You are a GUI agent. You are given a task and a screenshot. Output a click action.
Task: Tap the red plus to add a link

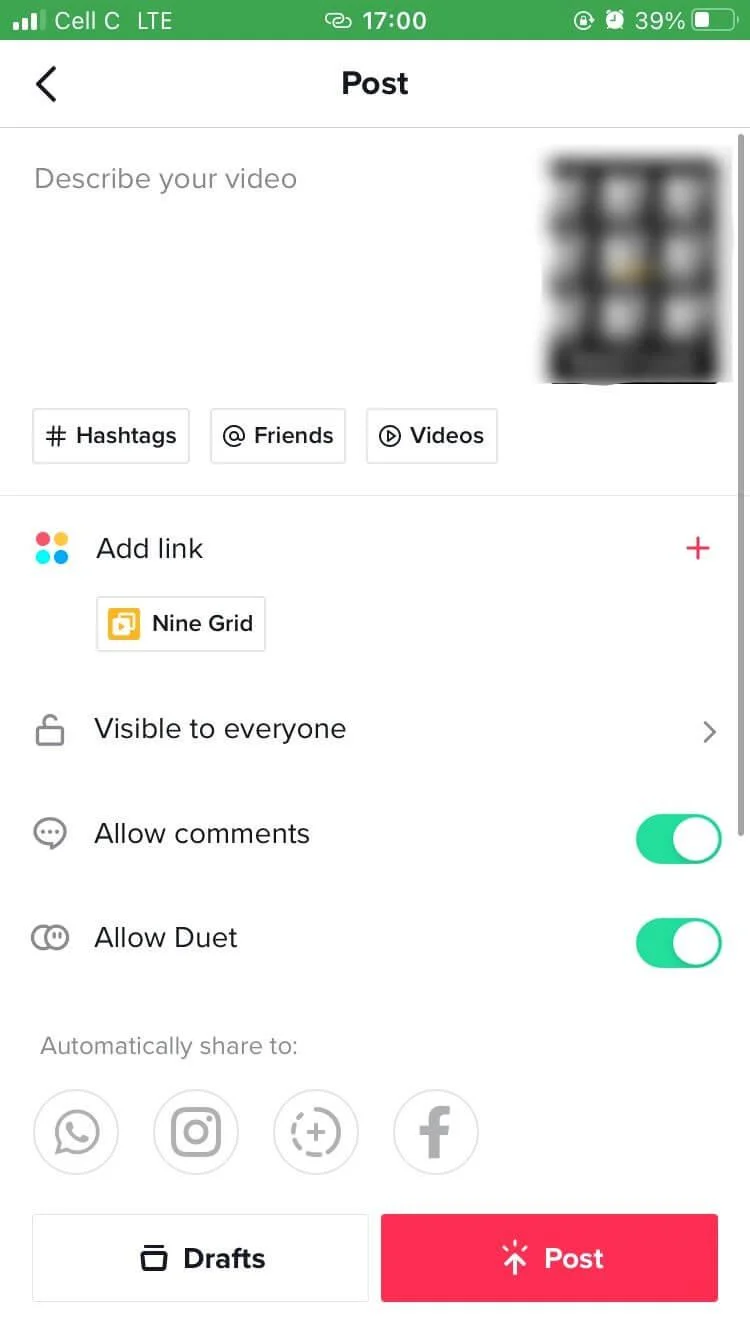click(x=698, y=548)
